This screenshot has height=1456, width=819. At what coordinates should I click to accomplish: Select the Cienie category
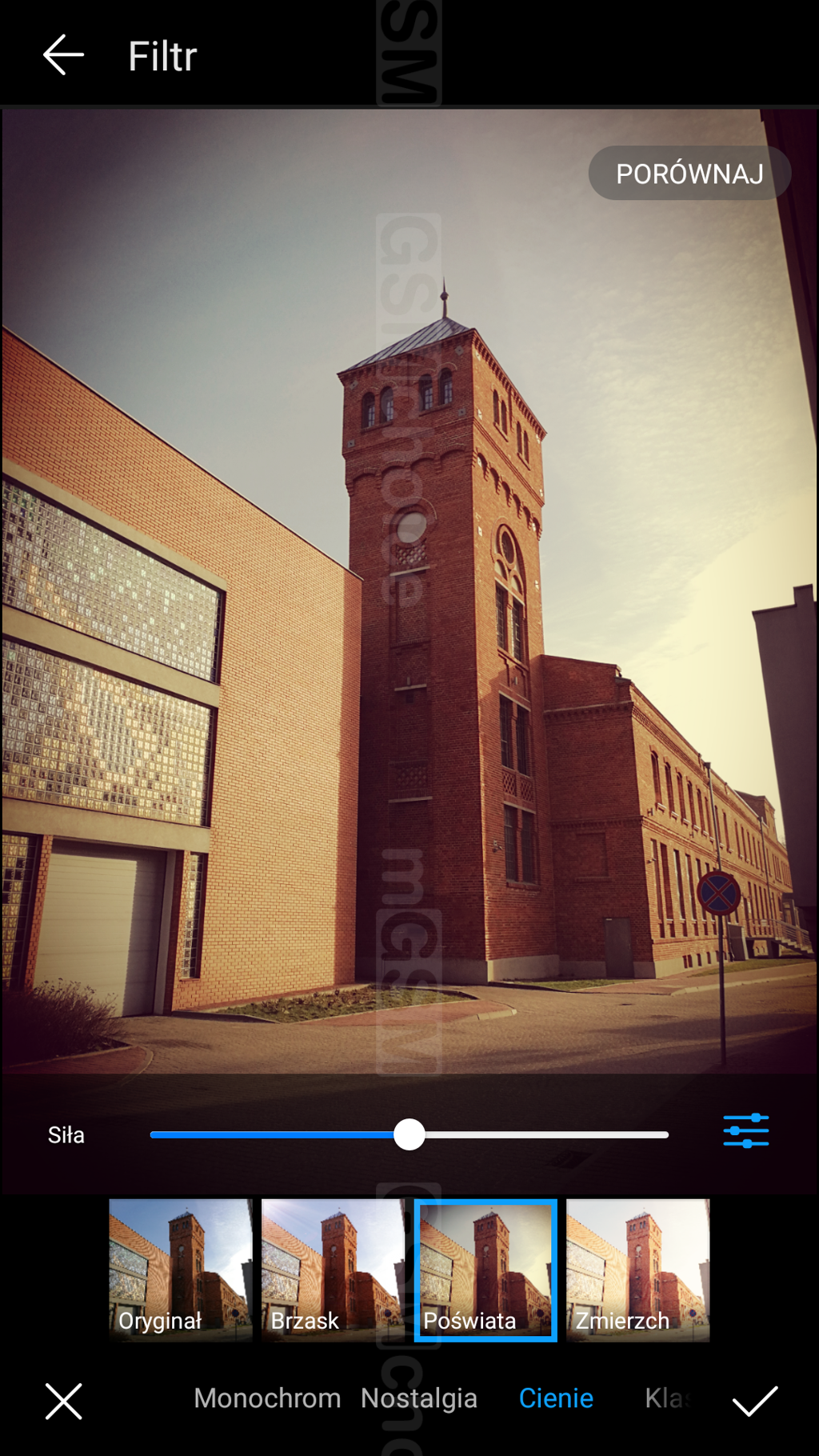556,1398
